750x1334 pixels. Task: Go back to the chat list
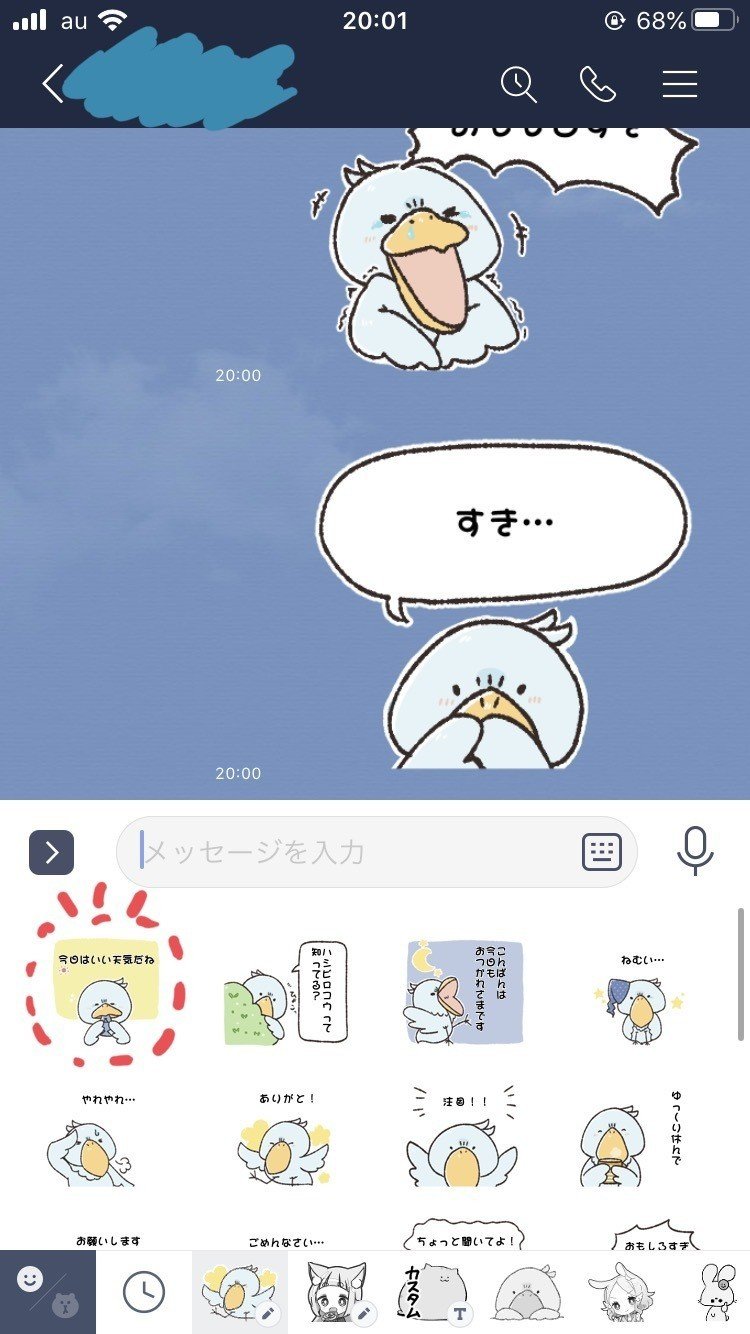pos(54,84)
